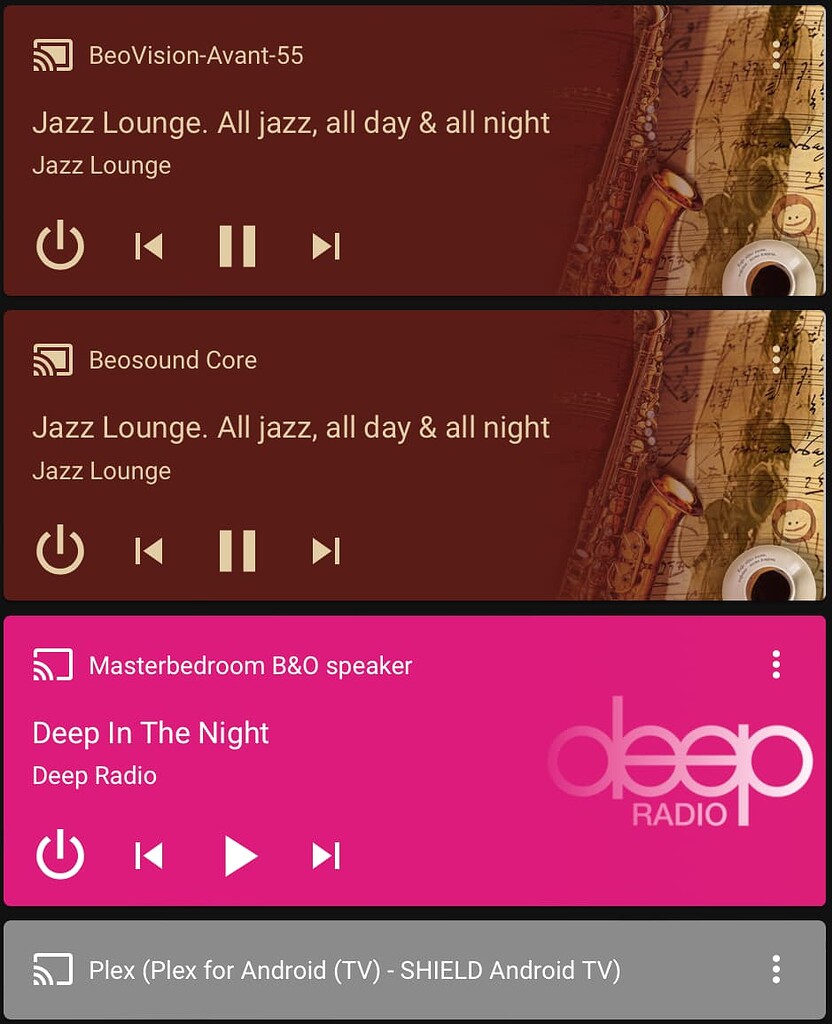Open the three-dot menu on Beosound Core card

click(776, 360)
